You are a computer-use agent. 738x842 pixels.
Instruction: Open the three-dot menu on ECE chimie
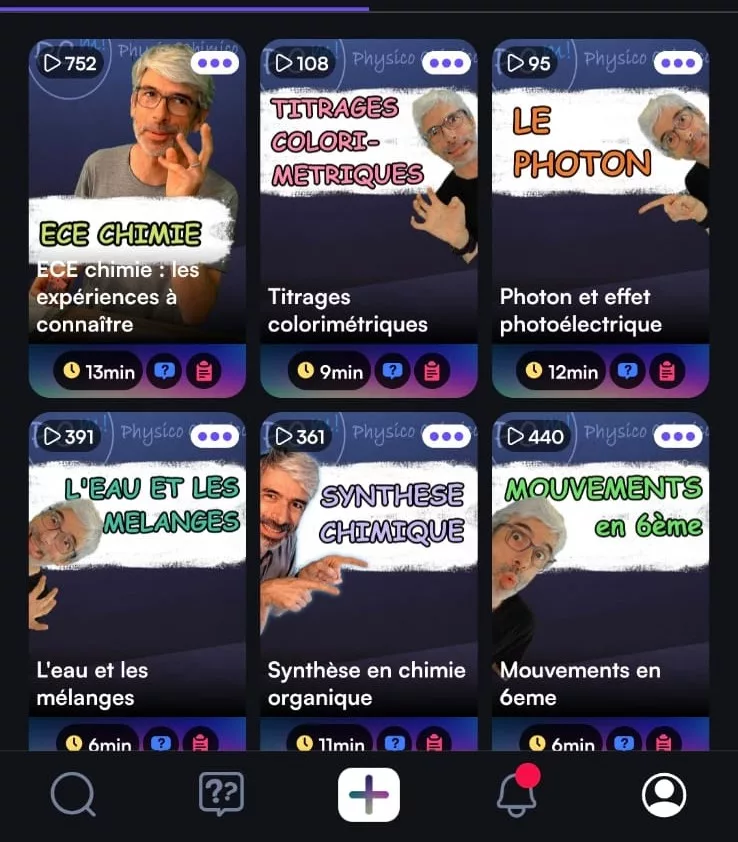click(215, 63)
